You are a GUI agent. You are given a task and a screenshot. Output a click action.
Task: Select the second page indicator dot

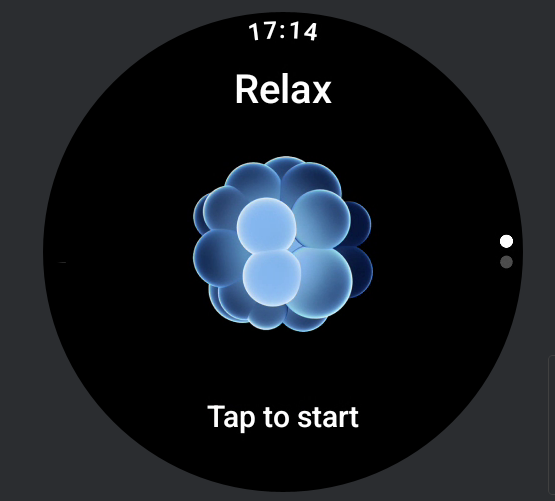pyautogui.click(x=506, y=262)
